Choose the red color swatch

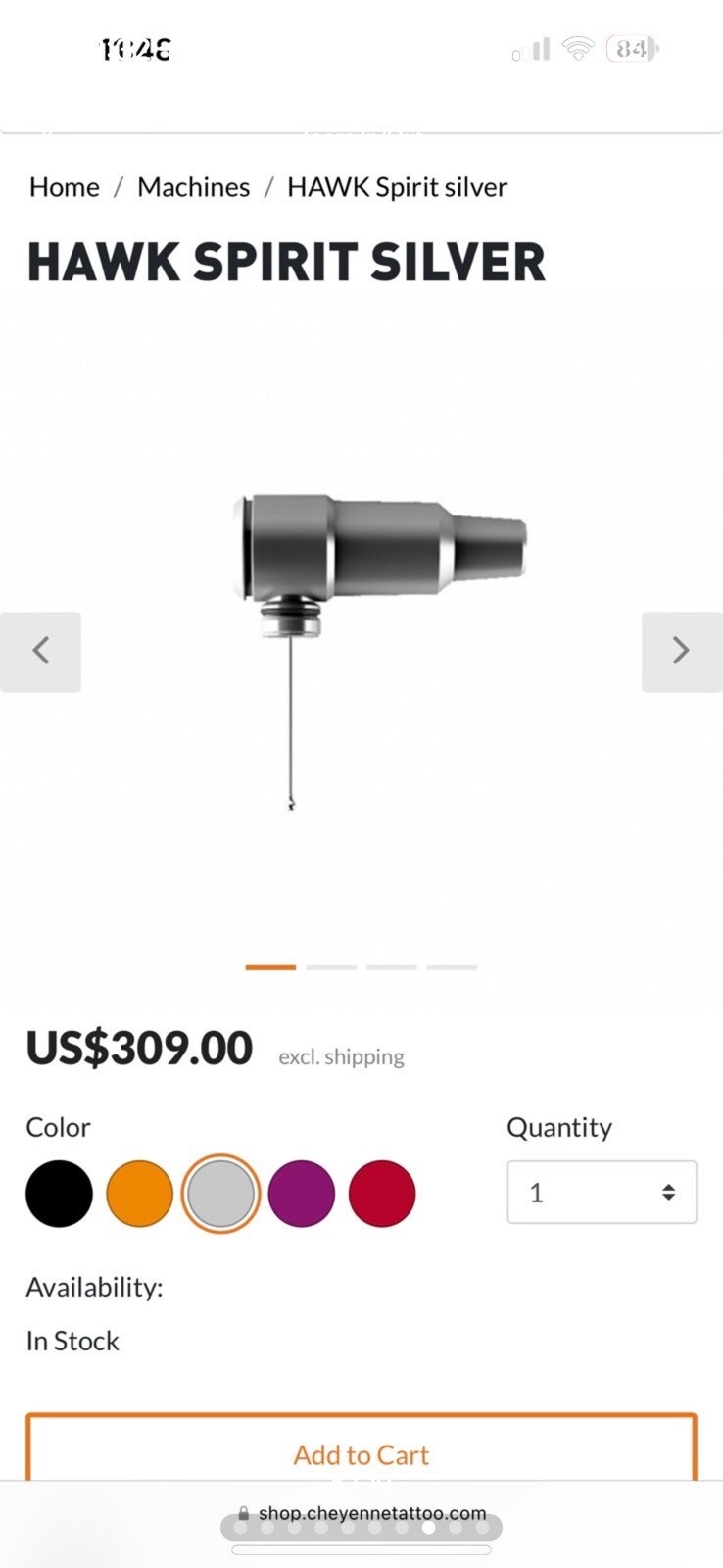pyautogui.click(x=382, y=1194)
